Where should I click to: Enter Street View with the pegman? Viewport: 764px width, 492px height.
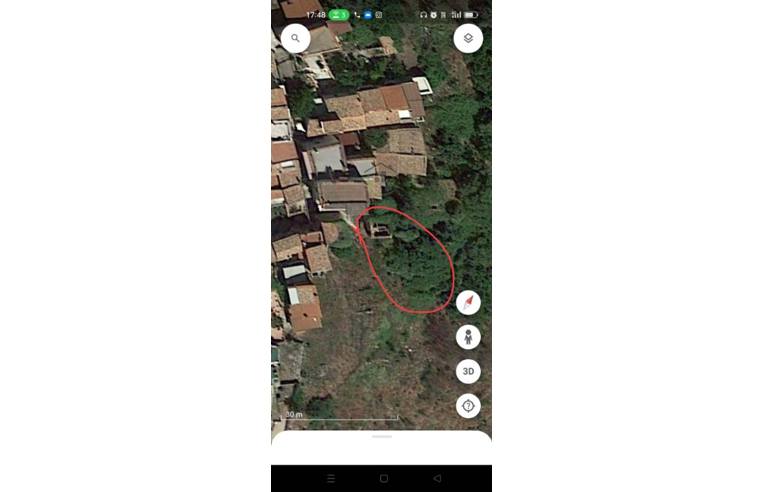[x=468, y=337]
